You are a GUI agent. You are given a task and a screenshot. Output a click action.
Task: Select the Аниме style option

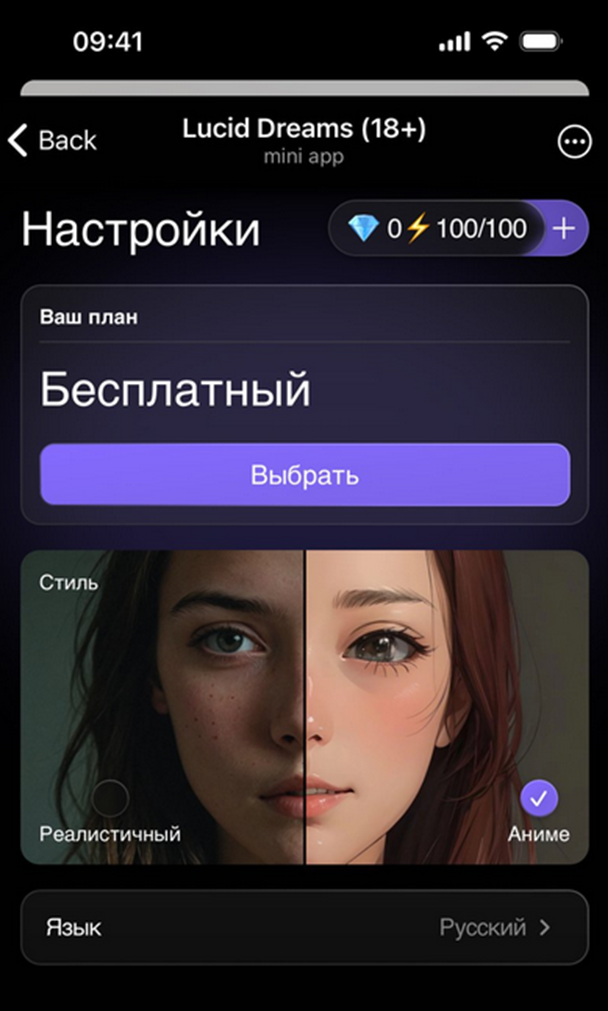point(539,798)
